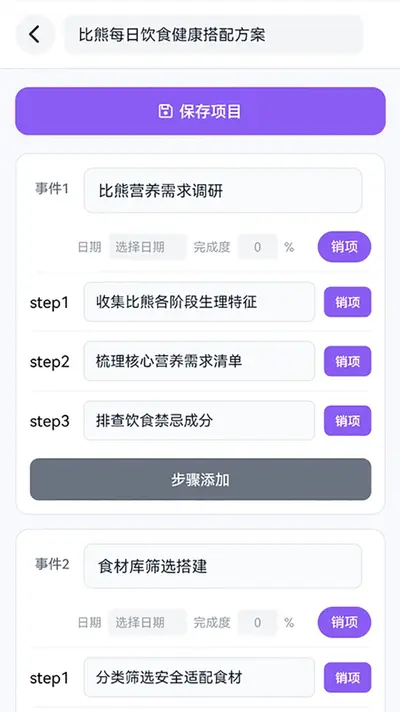Edit step1 收集比熊各阶段生理特征

[x=199, y=302]
